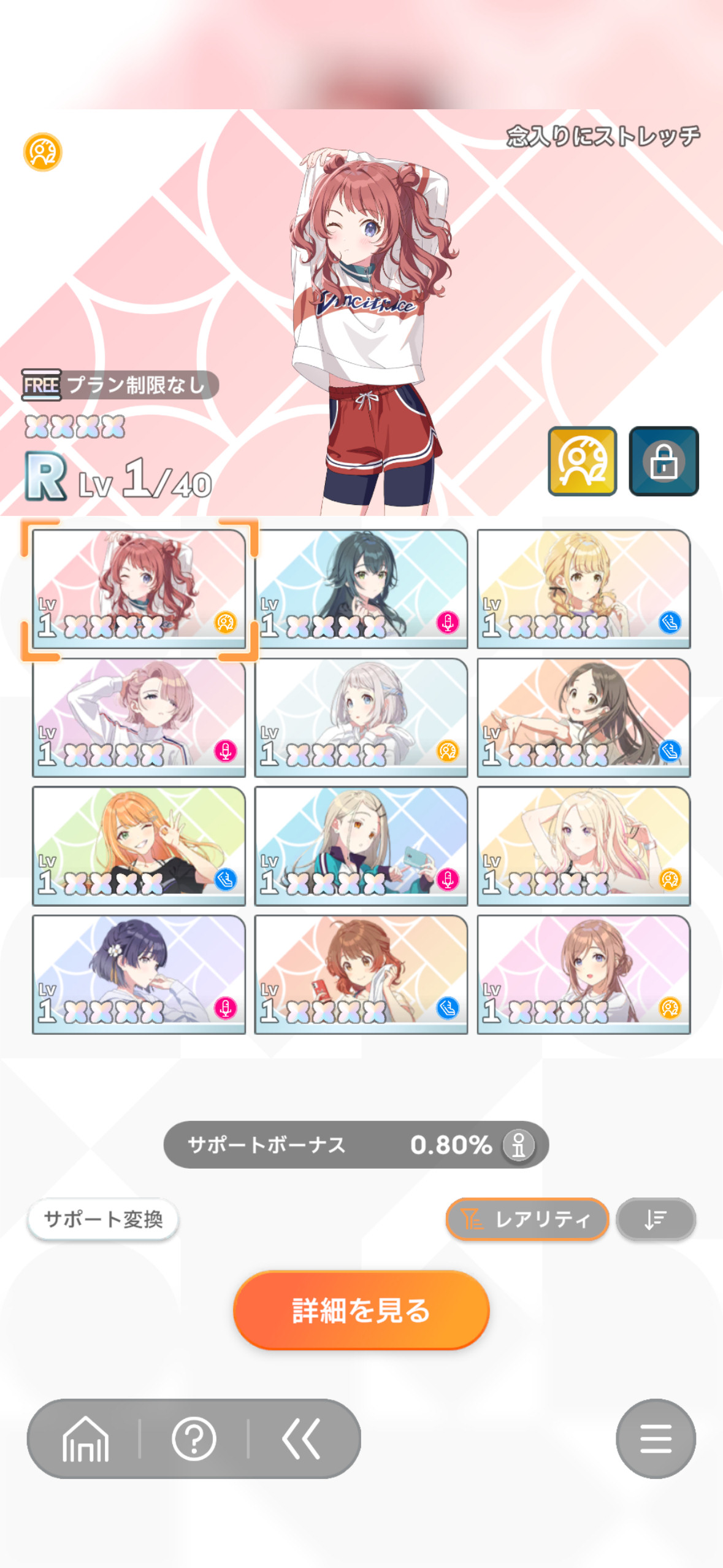The height and width of the screenshot is (1568, 723).
Task: Select the dark green-haired girl card
Action: [361, 588]
